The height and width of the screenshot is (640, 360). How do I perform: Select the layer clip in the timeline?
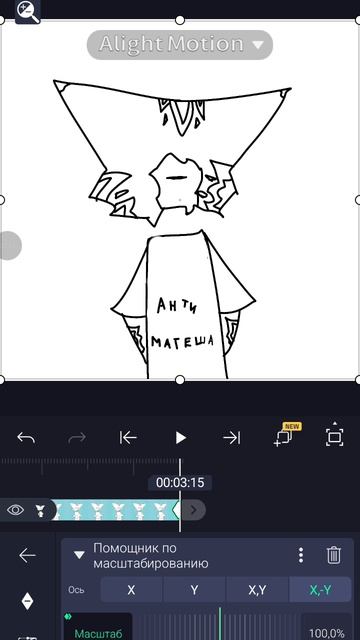(x=116, y=510)
